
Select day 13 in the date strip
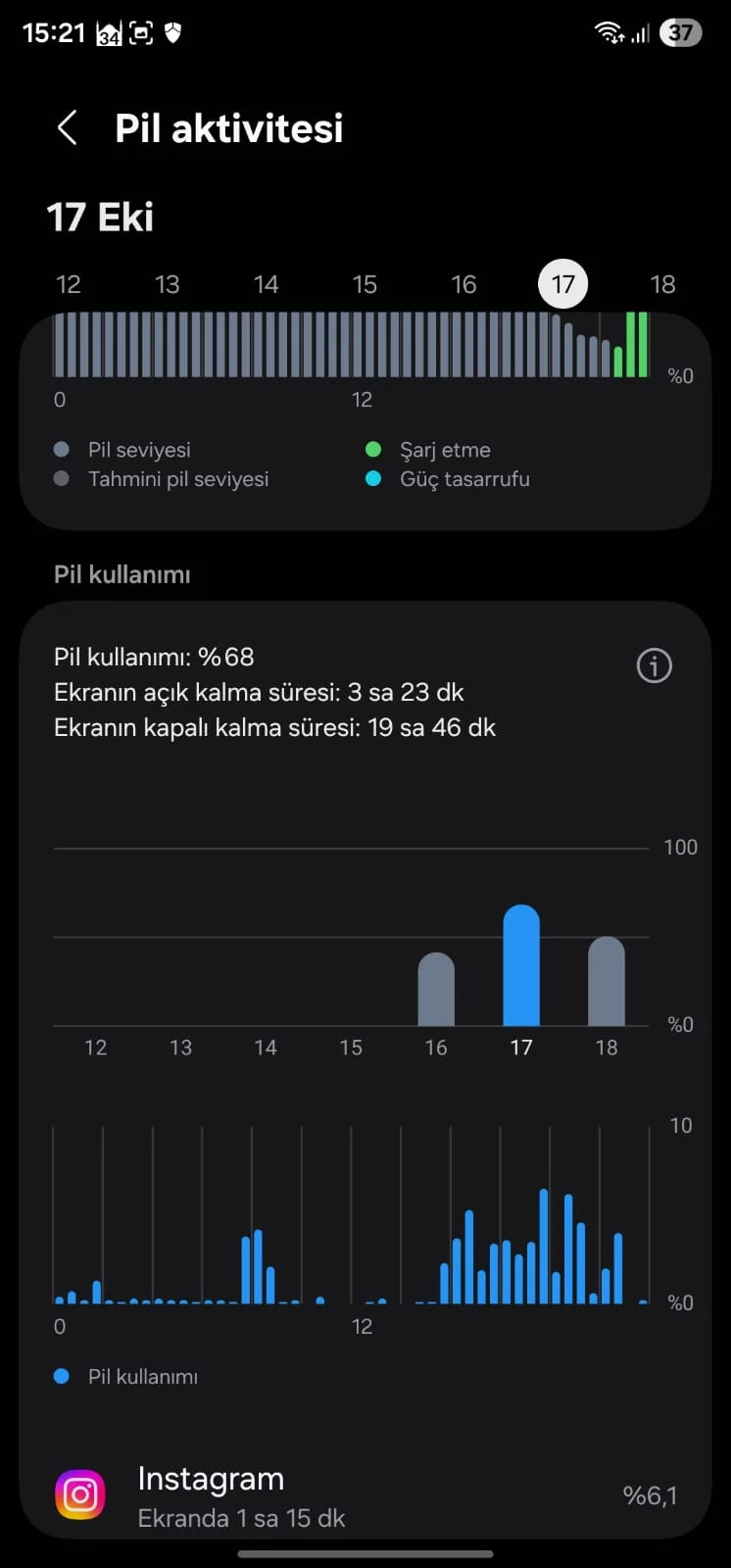pos(167,284)
